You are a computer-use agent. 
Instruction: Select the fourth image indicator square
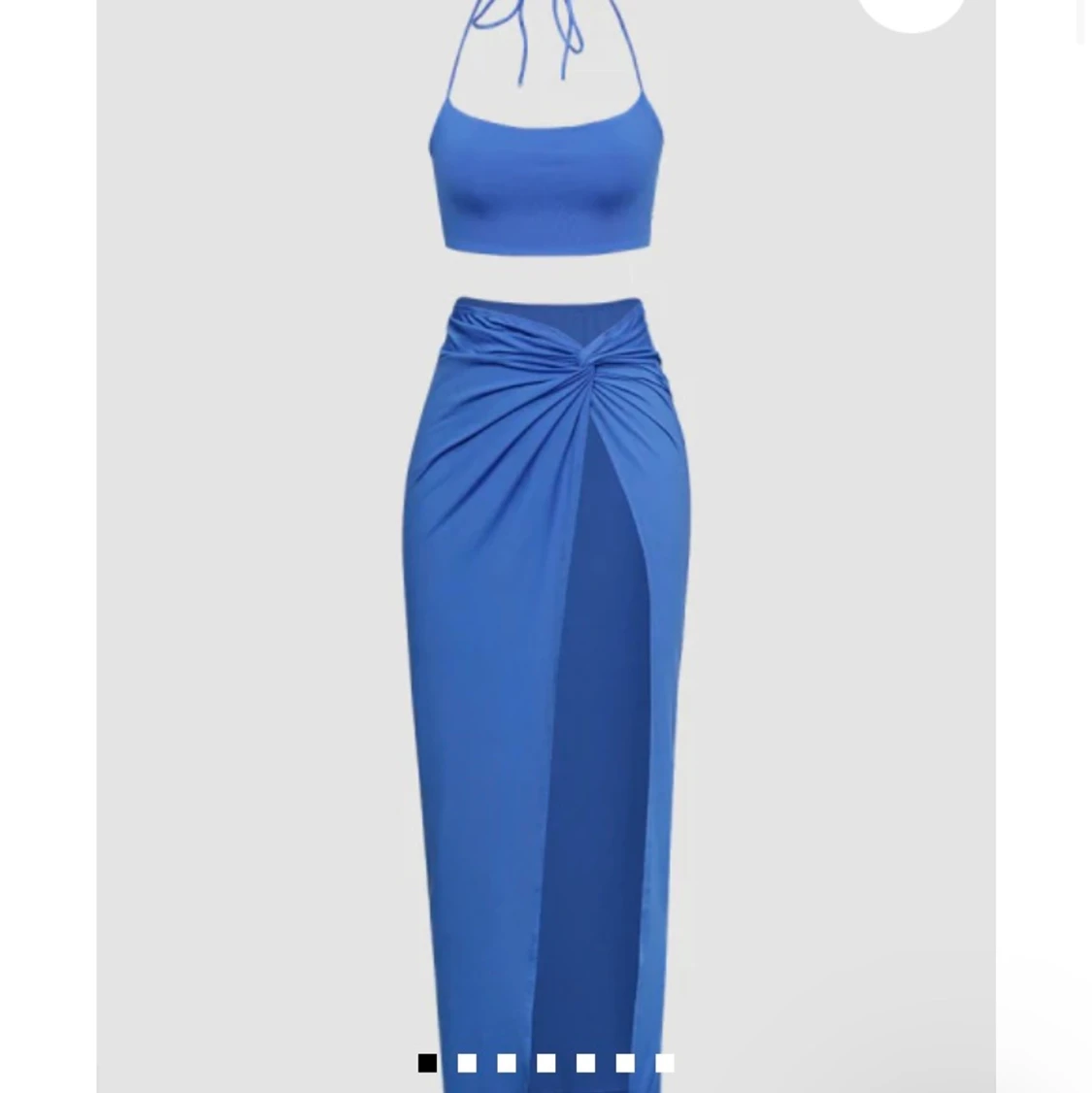point(546,1063)
